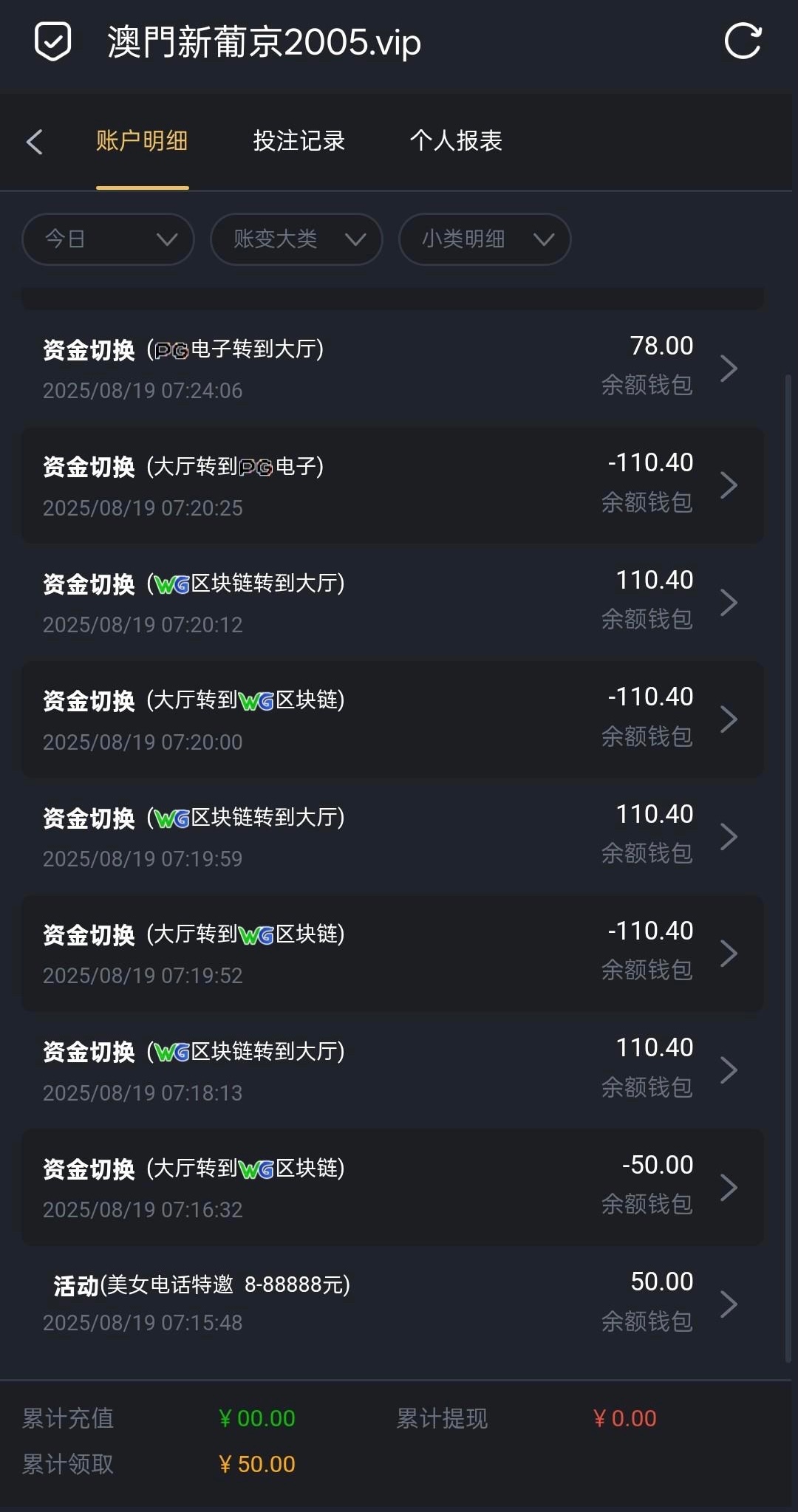Open the 78.00 transfer record at 07:24:06
Screen dimensions: 798x1512
click(392, 368)
